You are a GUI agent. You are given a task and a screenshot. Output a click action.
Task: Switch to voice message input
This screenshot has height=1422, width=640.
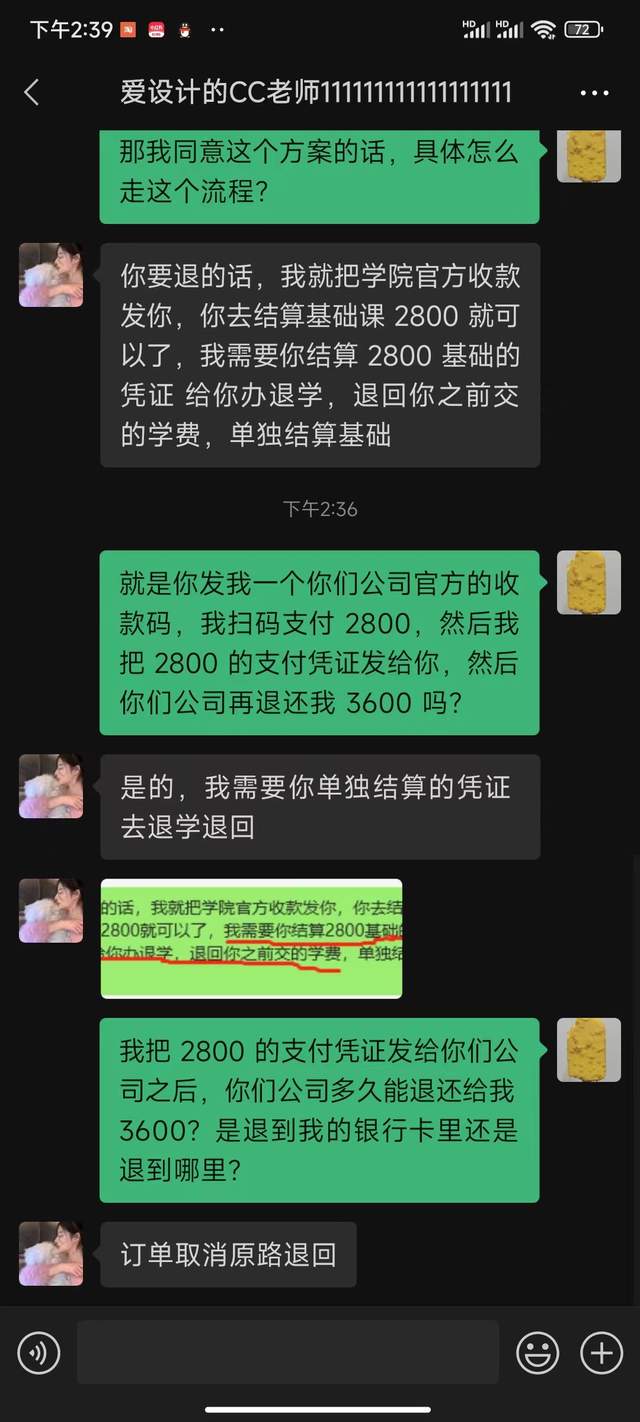[x=39, y=1353]
